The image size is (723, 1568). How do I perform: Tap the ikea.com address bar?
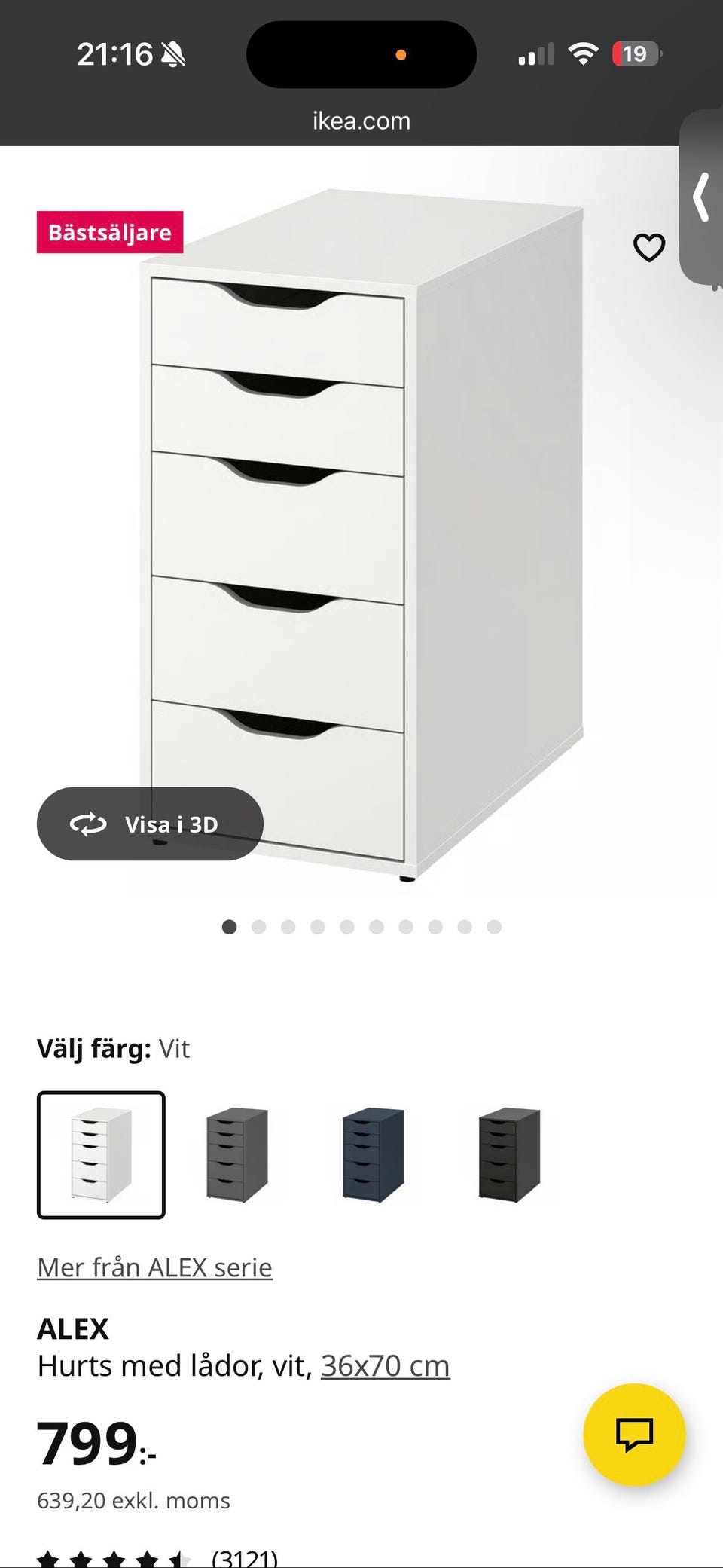pyautogui.click(x=361, y=121)
